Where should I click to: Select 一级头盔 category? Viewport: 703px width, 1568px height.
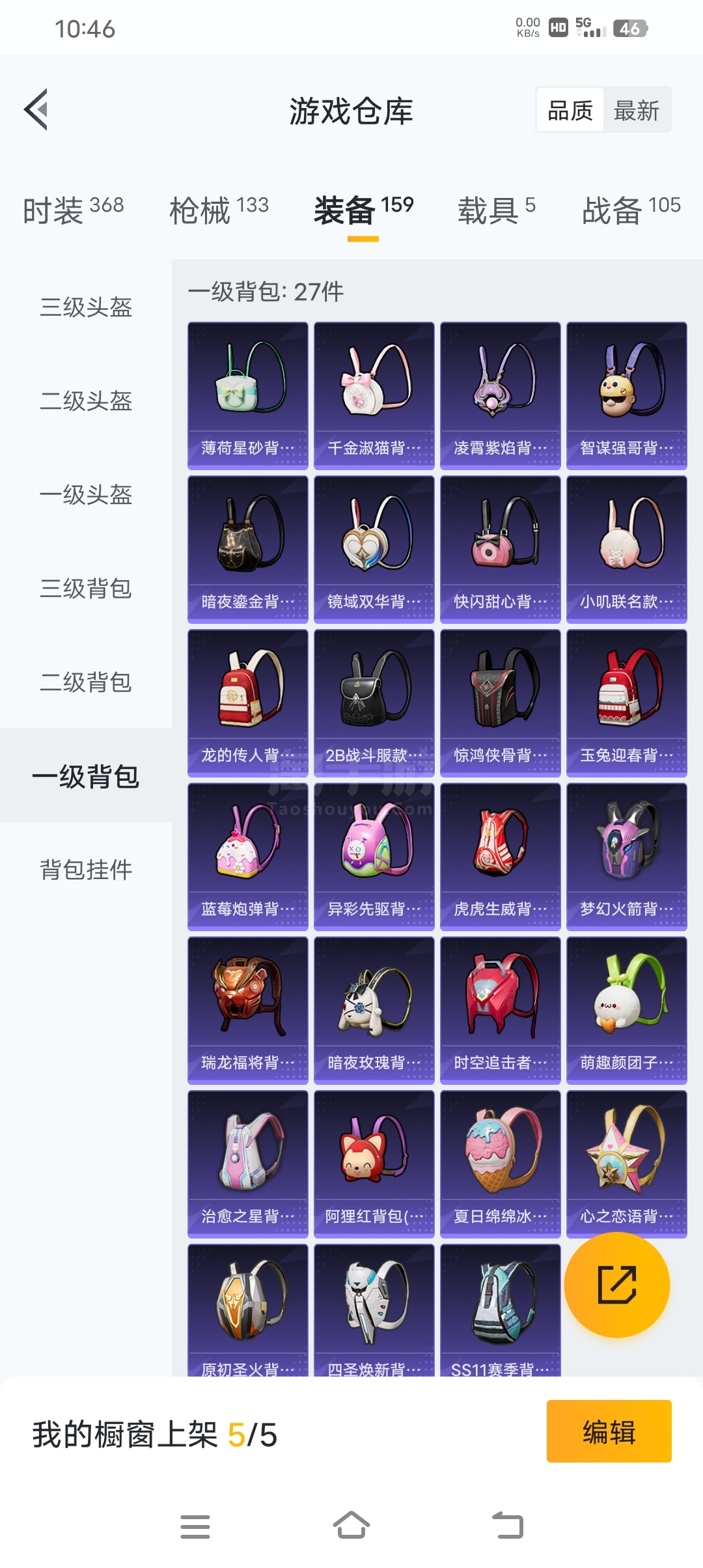point(86,495)
